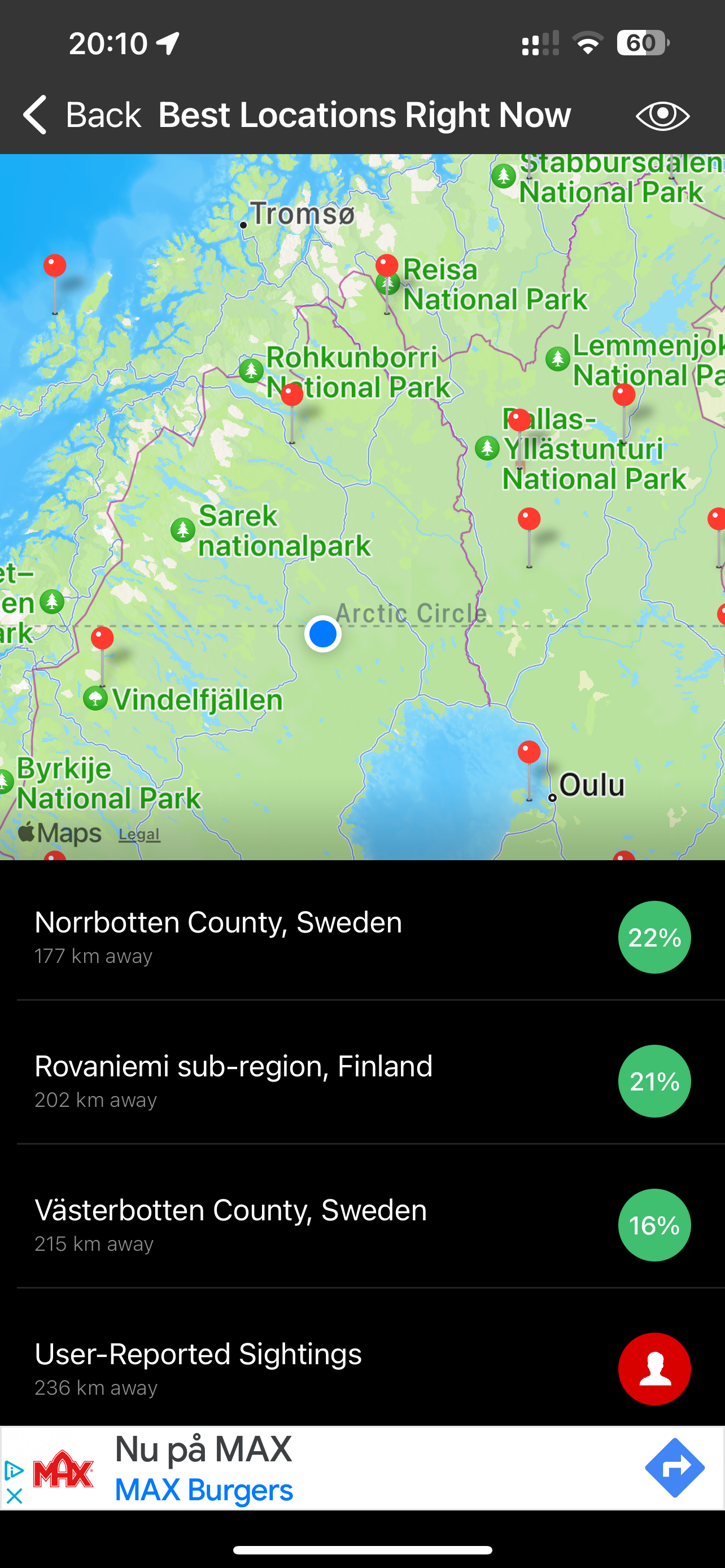Tap the red pin near Oulu
725x1568 pixels.
529,752
